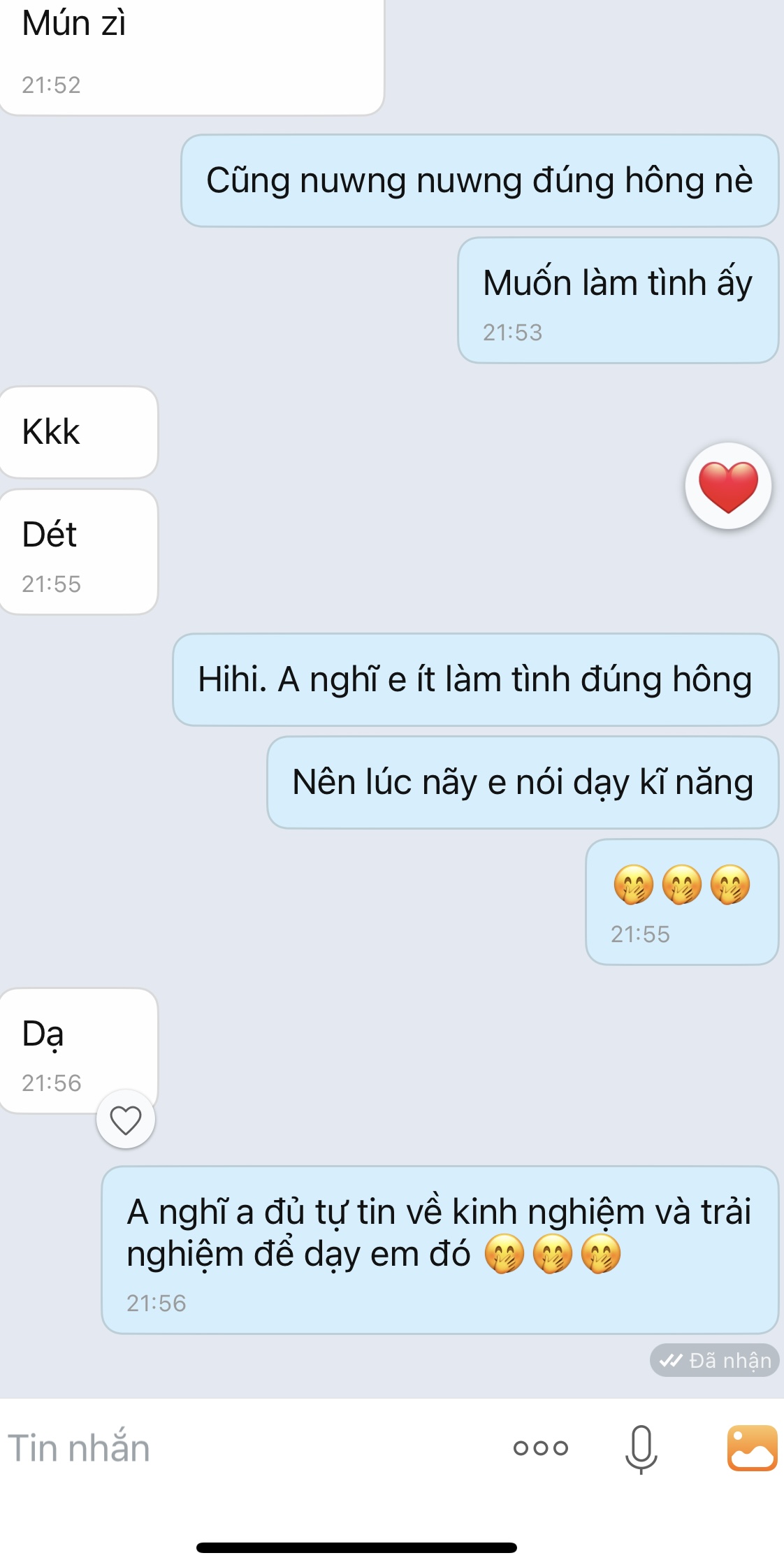
Task: Tap the heart outline on "Dạ" message
Action: pos(126,1120)
